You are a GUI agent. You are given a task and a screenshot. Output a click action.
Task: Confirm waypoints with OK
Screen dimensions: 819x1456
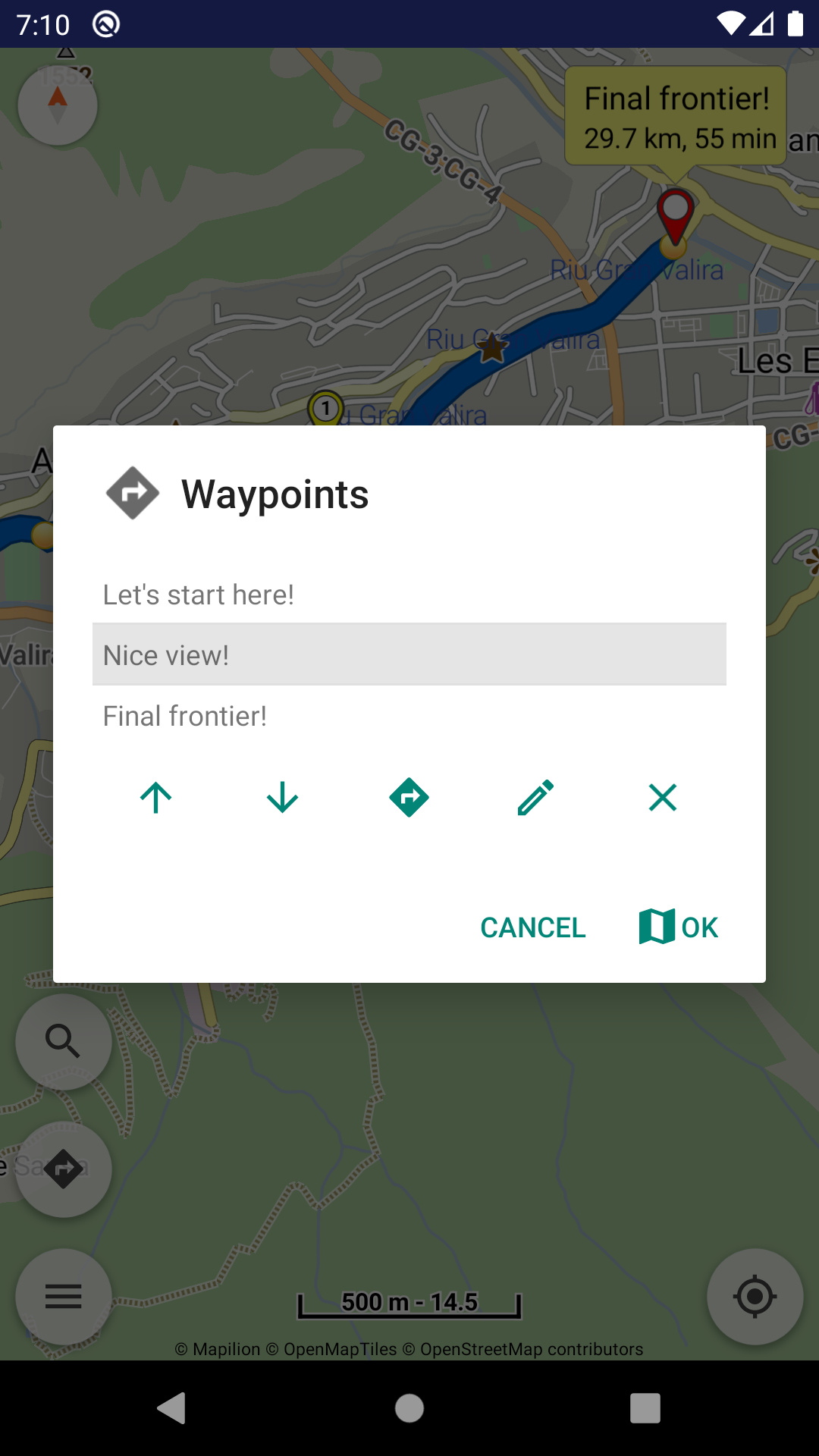679,927
